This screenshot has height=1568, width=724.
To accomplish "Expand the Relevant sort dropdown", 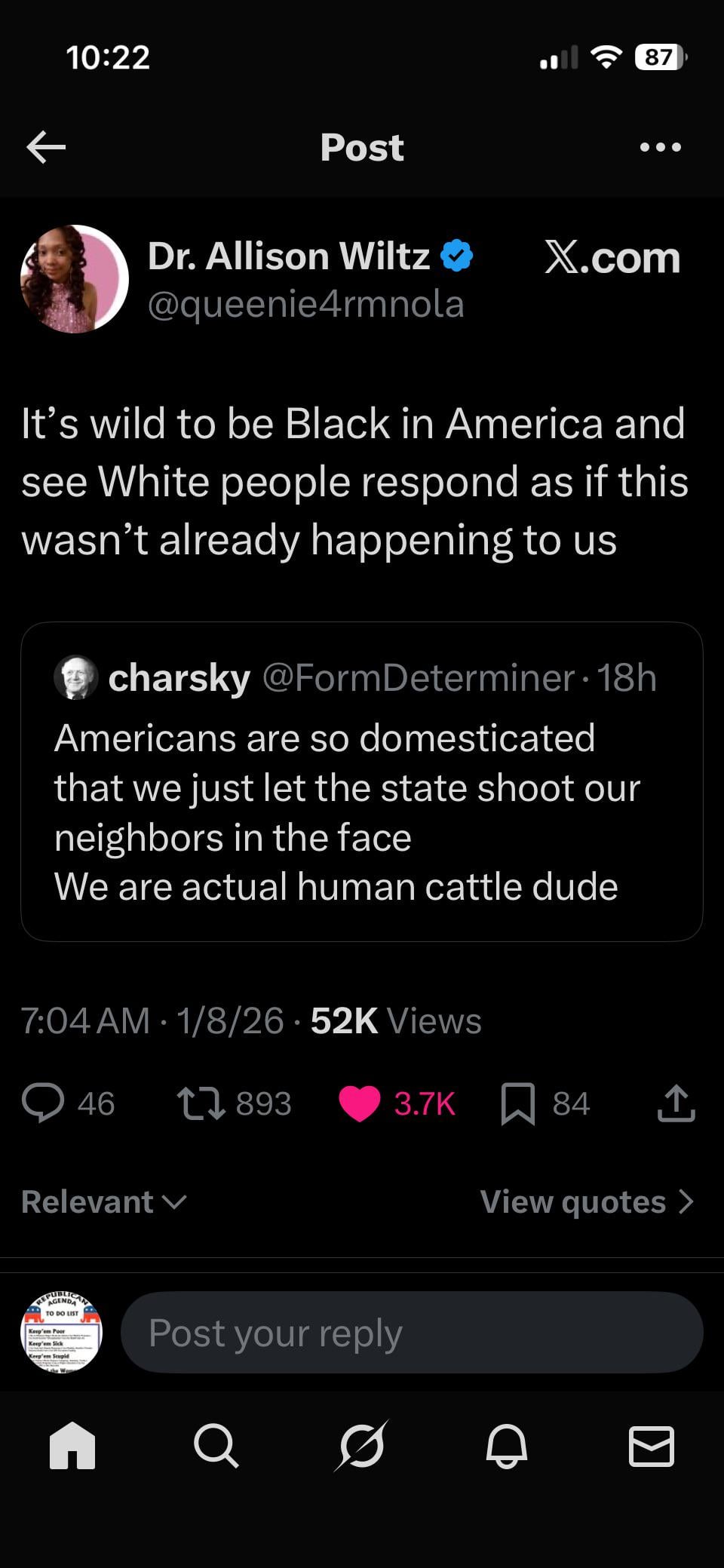I will (x=103, y=1201).
